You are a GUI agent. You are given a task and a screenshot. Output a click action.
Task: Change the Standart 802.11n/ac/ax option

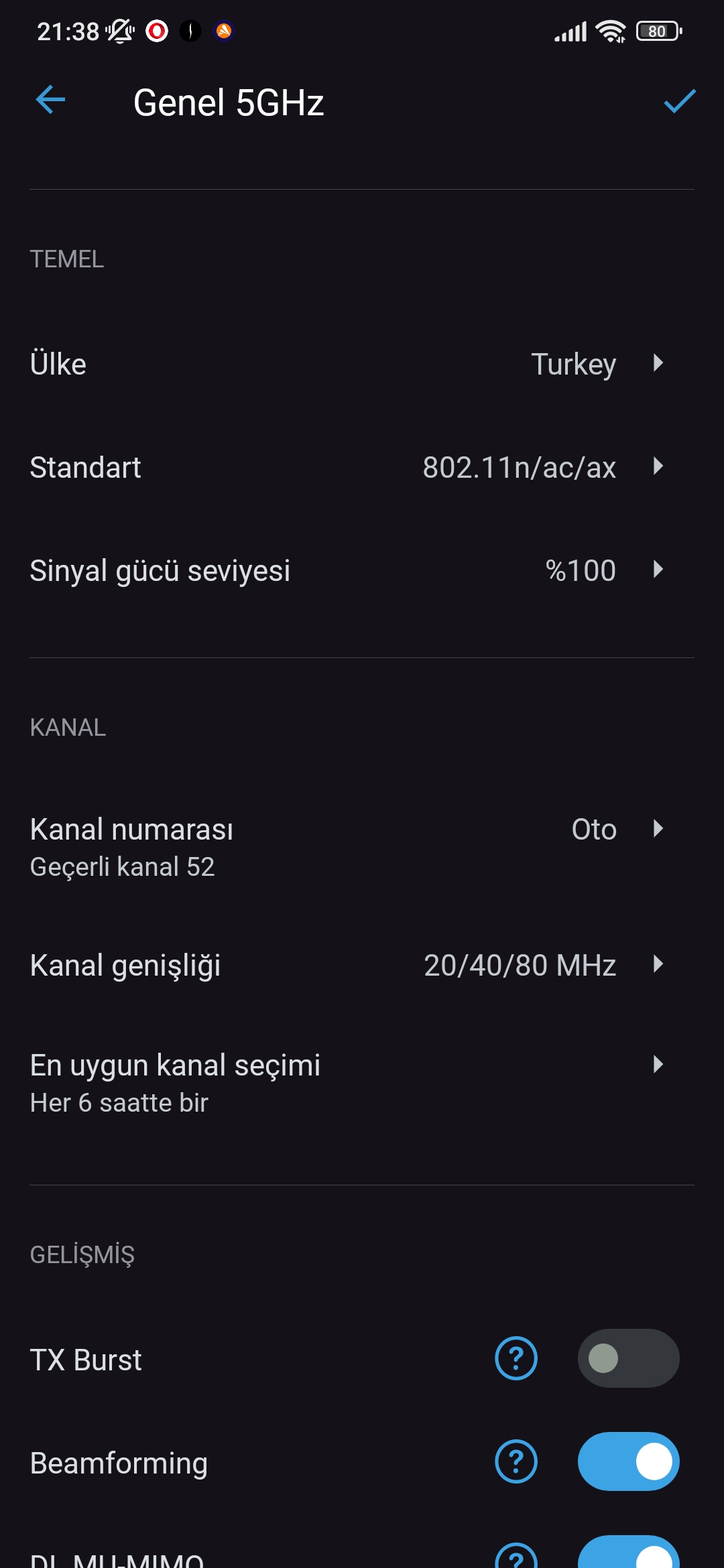362,468
